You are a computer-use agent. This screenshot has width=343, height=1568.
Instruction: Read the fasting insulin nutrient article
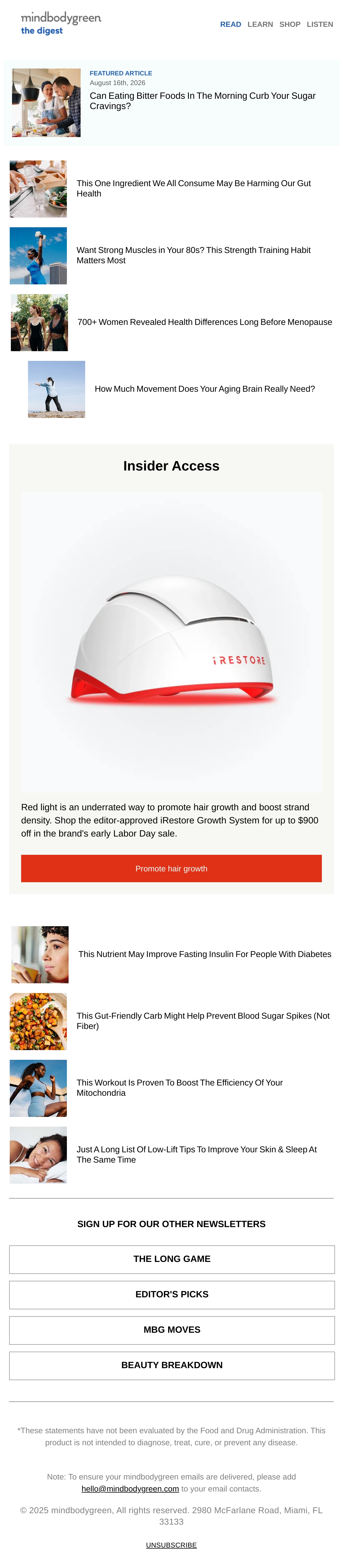point(205,954)
